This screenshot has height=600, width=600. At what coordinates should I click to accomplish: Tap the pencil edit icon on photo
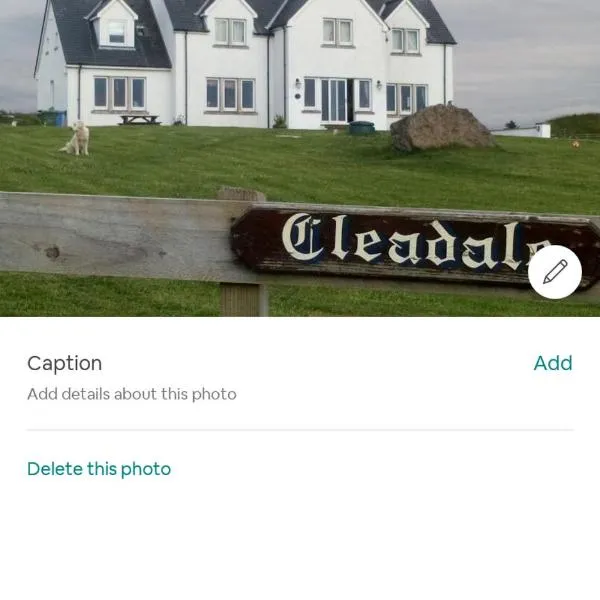[555, 271]
